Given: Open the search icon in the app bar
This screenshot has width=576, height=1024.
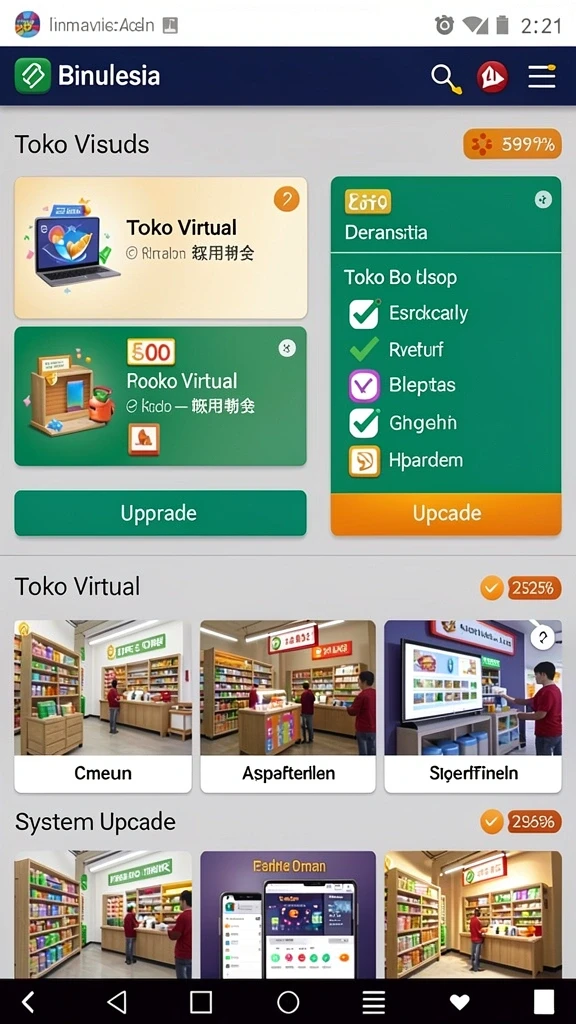Looking at the screenshot, I should pos(446,78).
